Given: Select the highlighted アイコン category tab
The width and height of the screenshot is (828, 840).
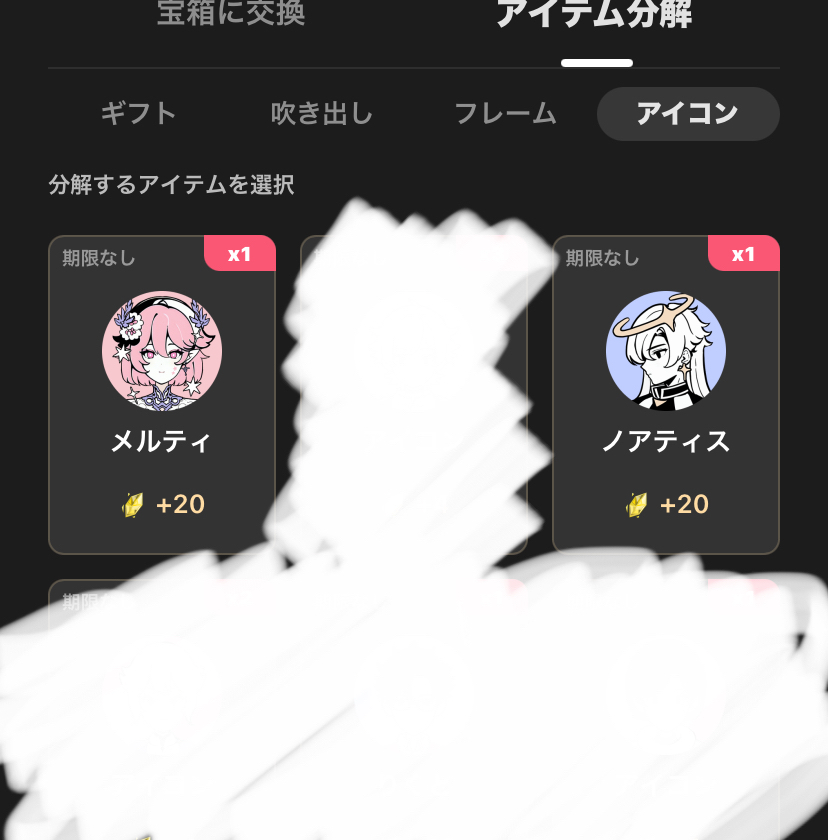Looking at the screenshot, I should (x=688, y=113).
